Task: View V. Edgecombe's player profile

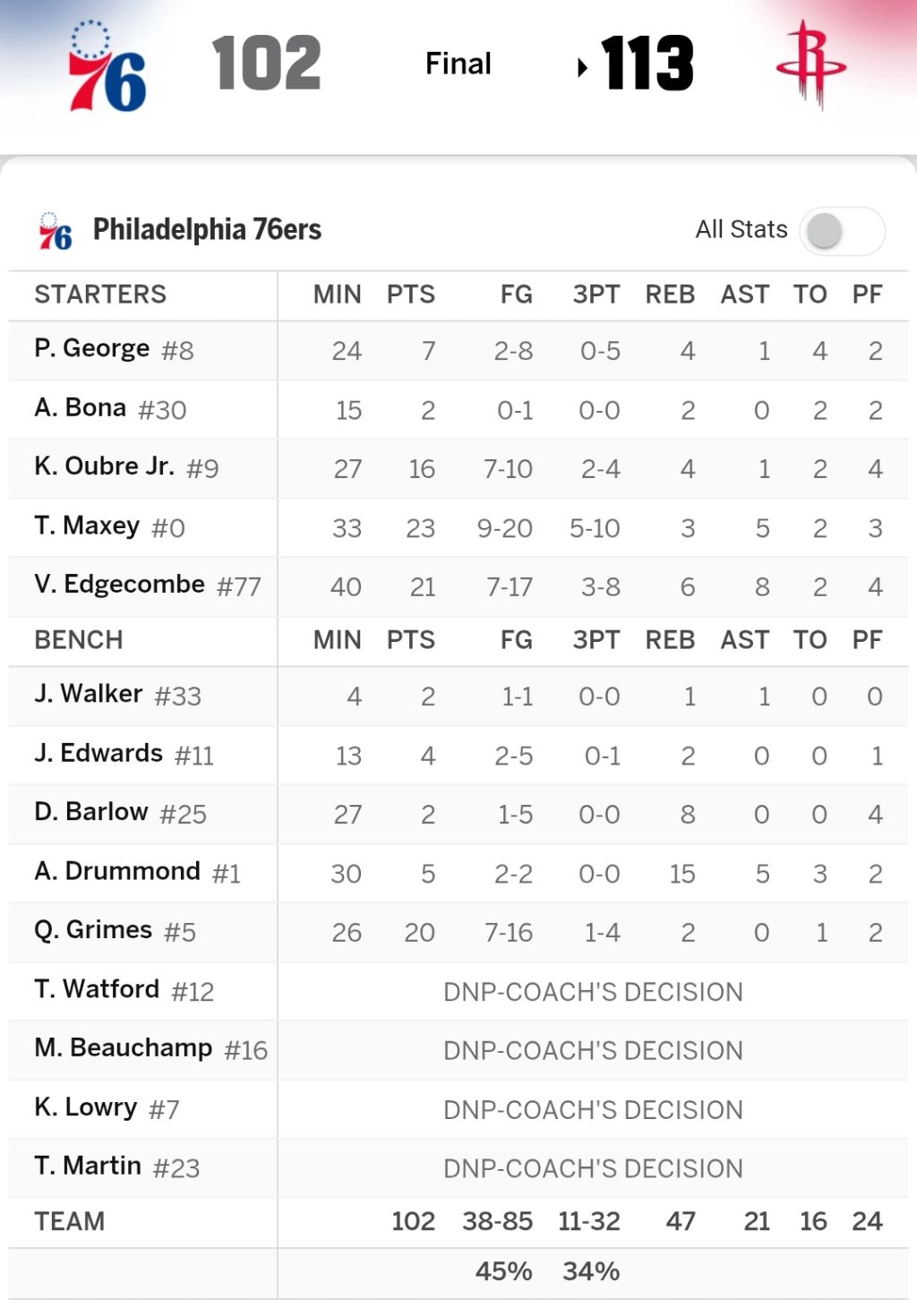Action: (120, 585)
